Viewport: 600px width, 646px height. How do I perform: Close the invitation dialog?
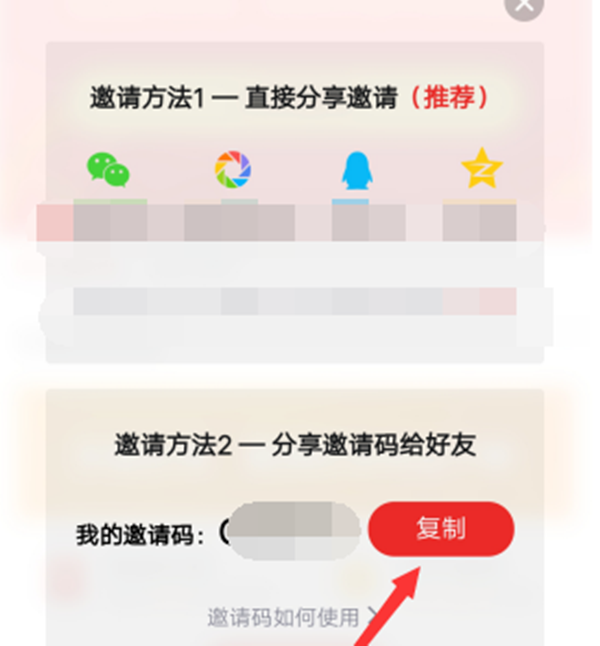525,6
